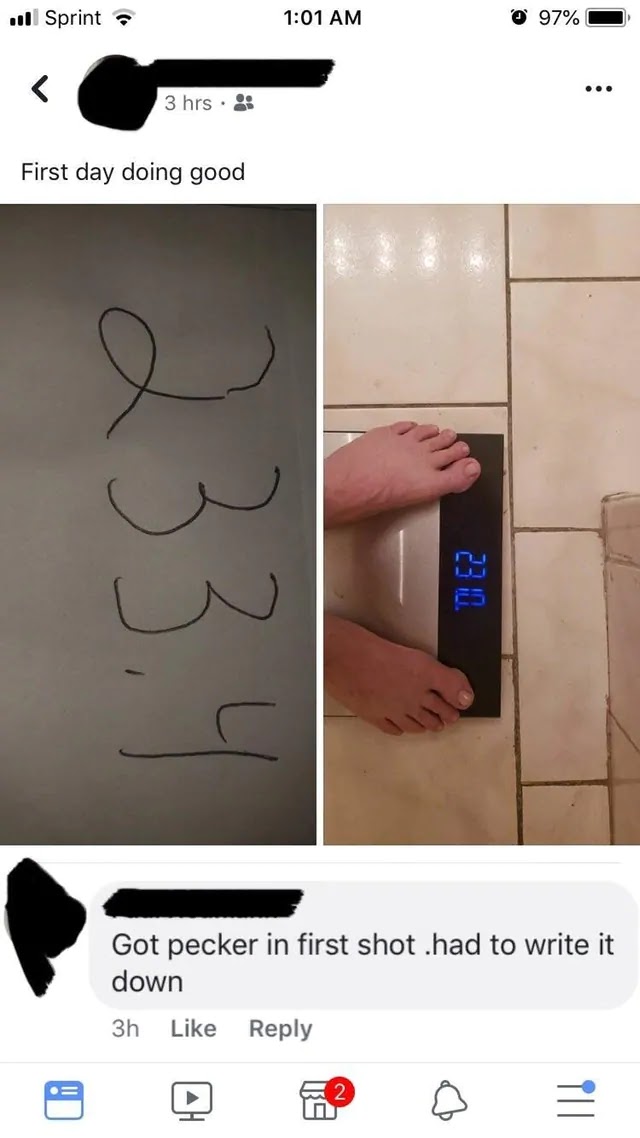Switch to the Watch video tab
Screen dimensions: 640x1138
[x=190, y=1100]
